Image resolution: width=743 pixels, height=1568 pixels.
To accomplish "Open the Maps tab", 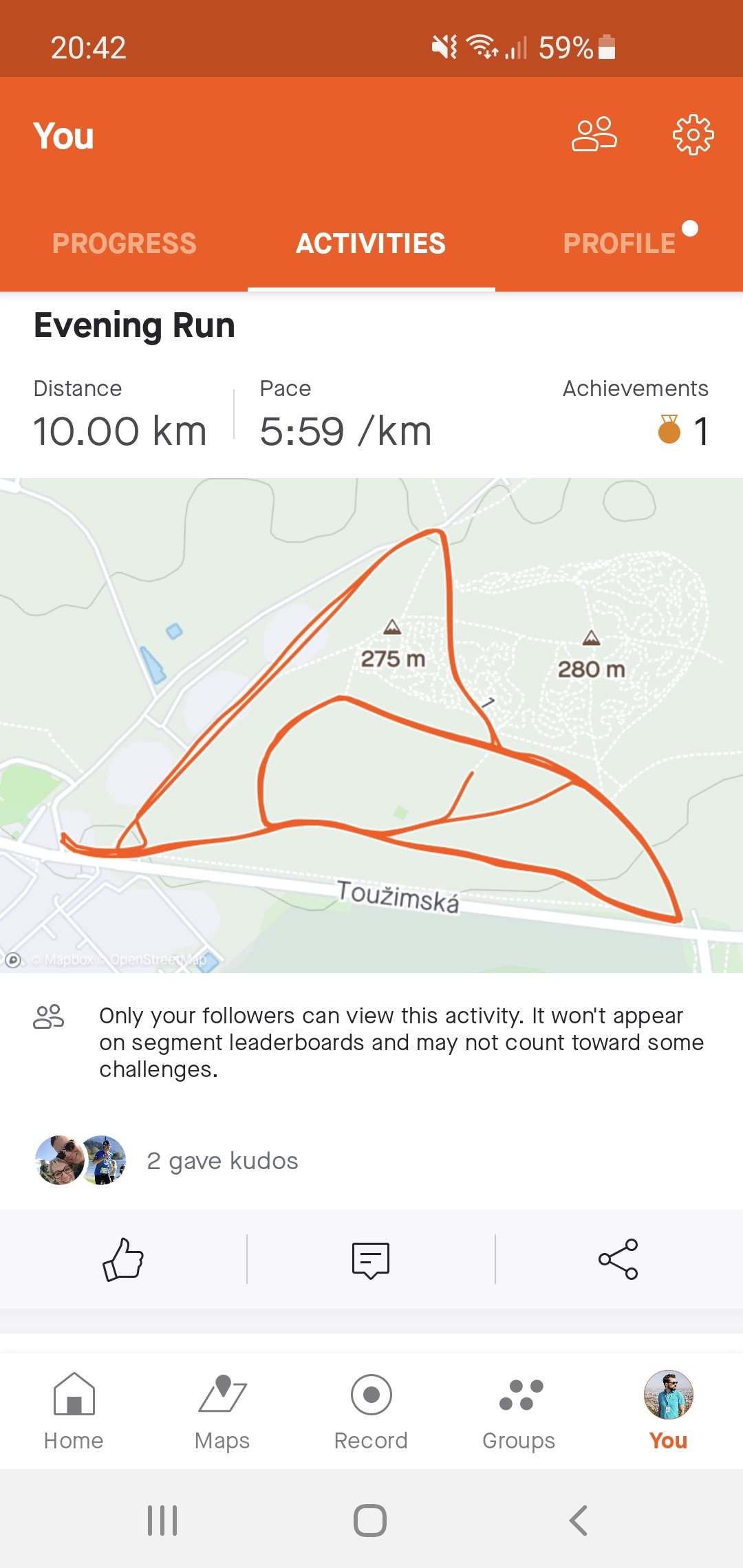I will tap(222, 1411).
